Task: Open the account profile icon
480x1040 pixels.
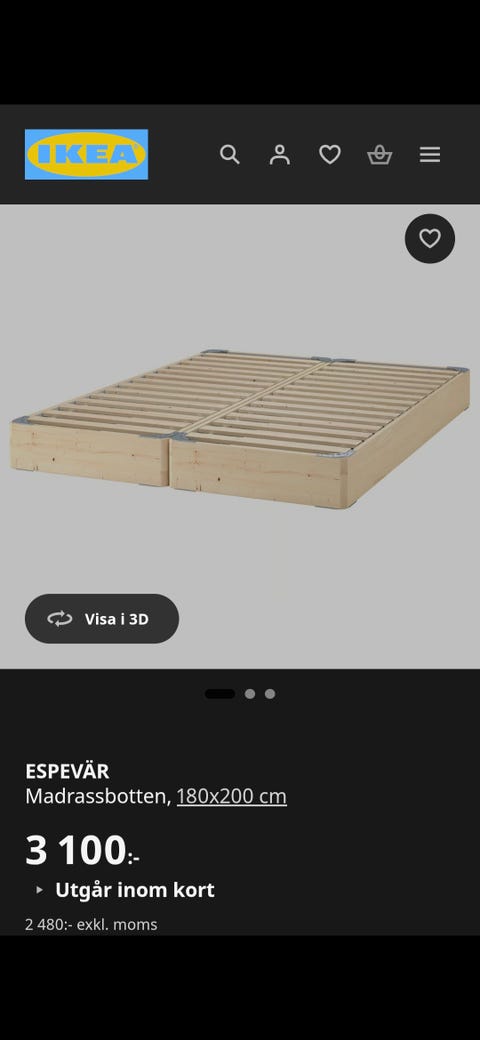Action: pos(280,155)
